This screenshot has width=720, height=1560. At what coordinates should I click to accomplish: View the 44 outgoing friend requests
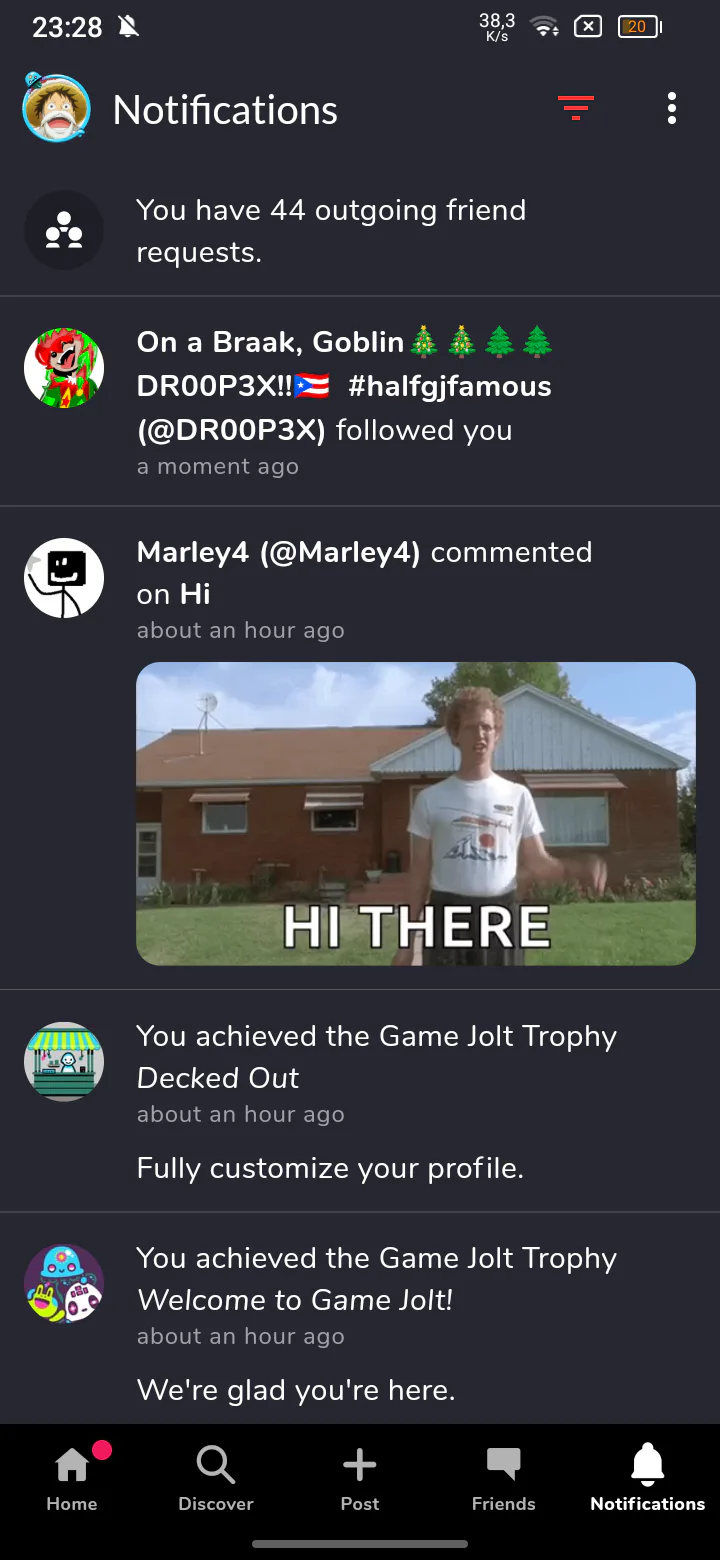point(360,231)
